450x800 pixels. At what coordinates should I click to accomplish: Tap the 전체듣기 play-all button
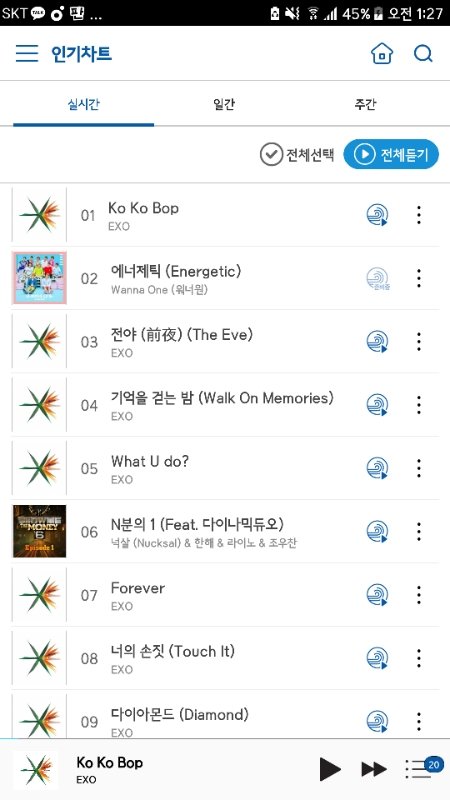point(391,154)
